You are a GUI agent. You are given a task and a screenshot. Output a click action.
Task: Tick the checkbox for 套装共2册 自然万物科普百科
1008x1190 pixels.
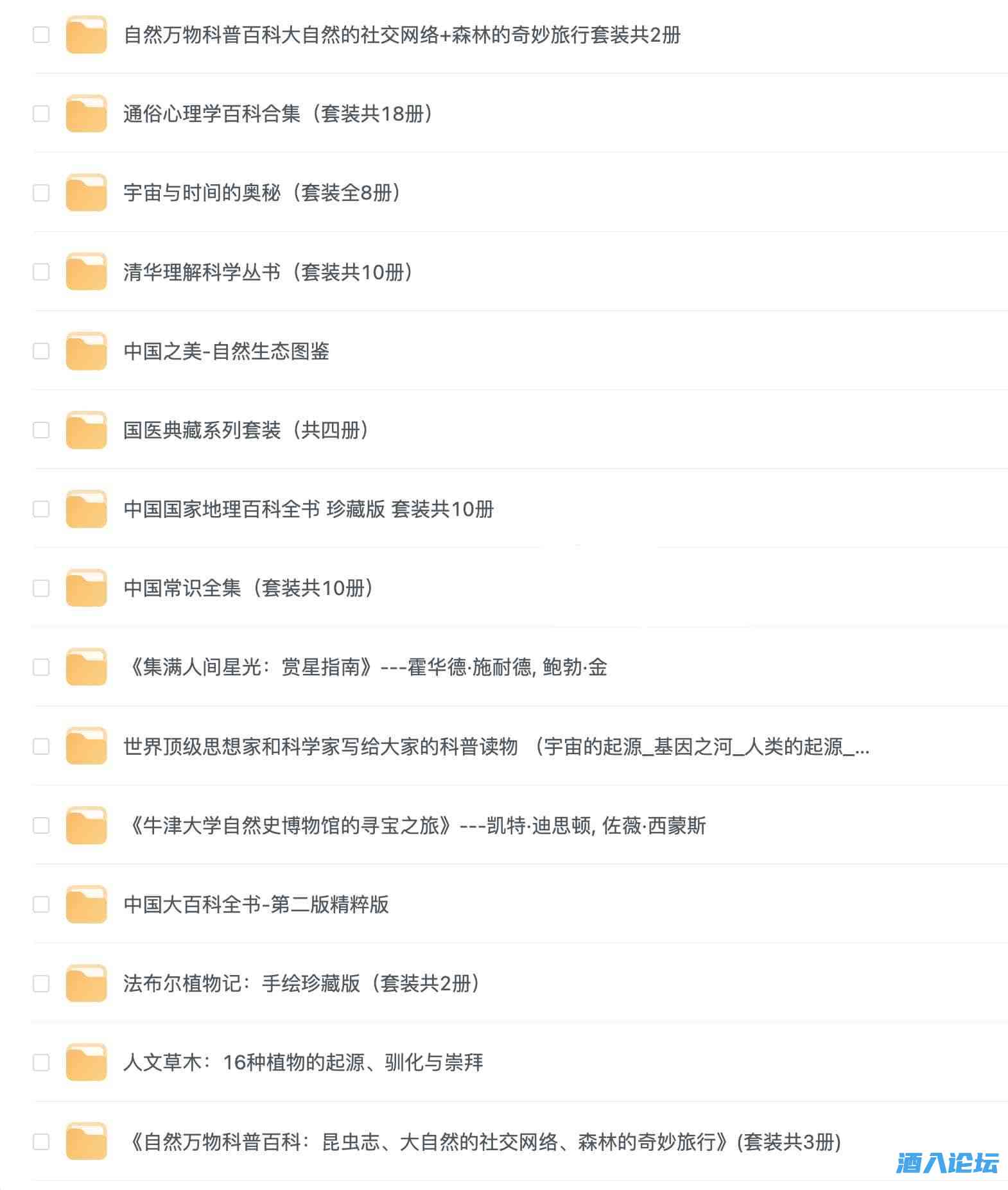41,35
